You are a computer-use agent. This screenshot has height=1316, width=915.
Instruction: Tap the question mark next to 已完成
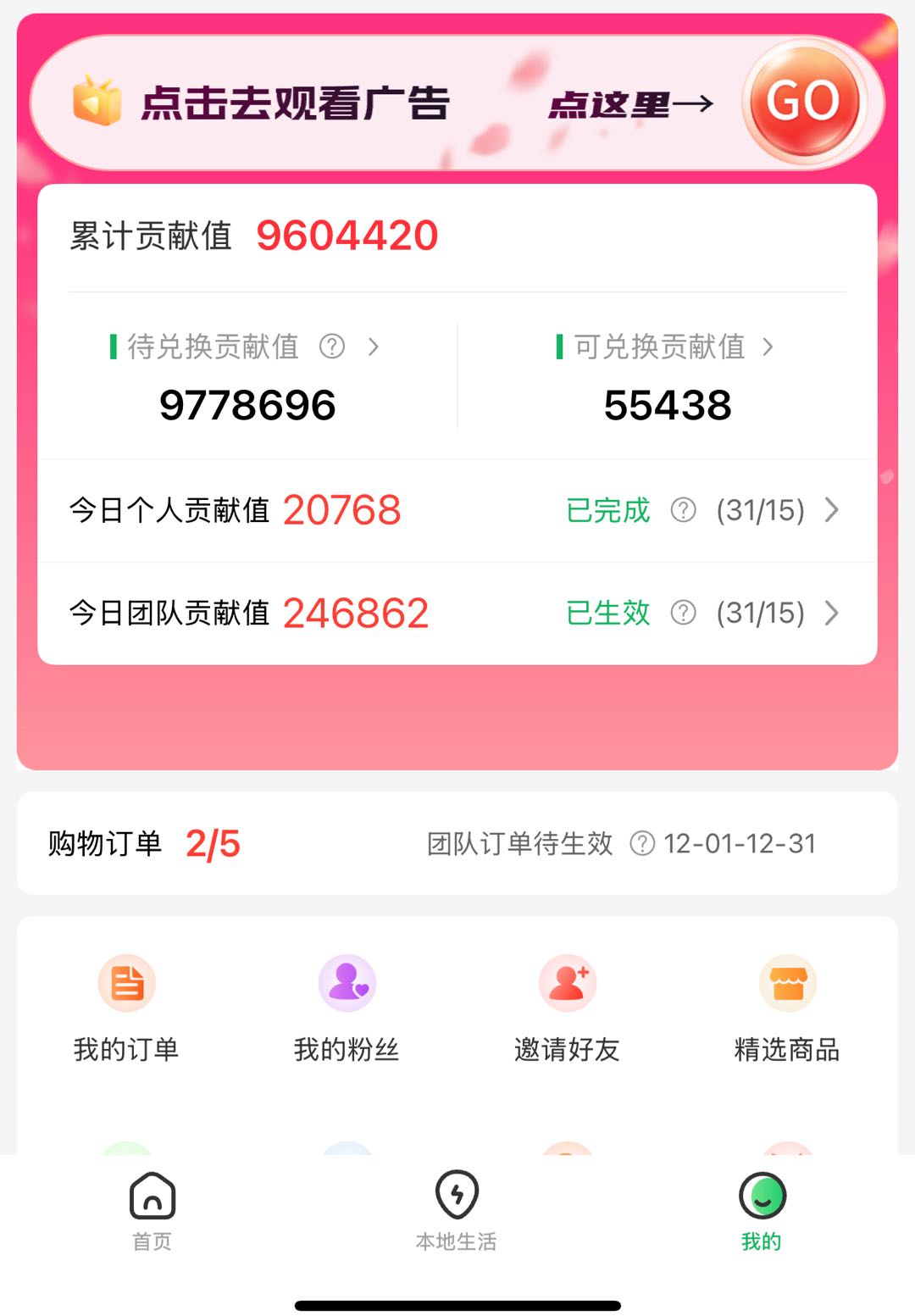pos(683,510)
